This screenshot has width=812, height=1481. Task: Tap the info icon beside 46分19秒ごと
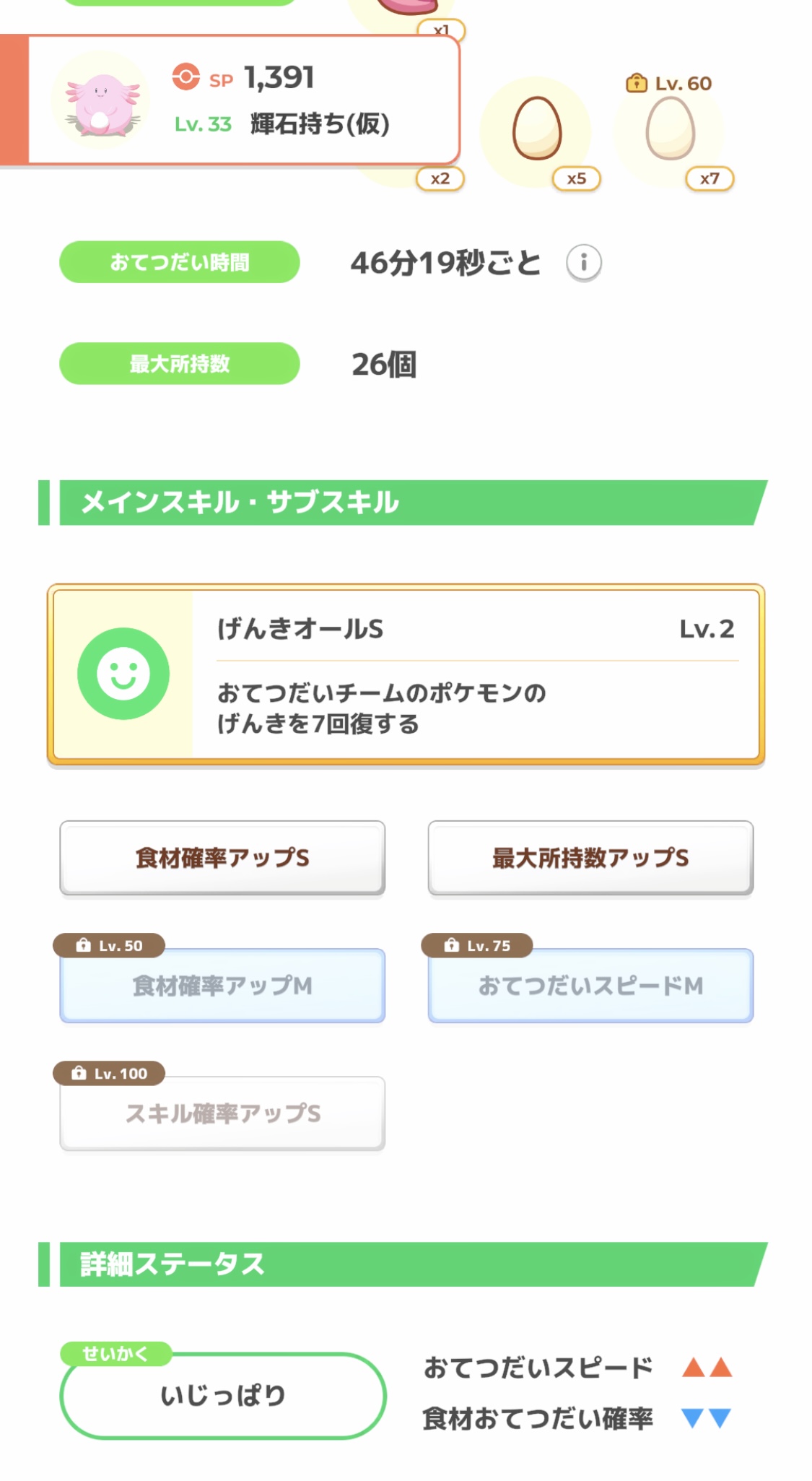pyautogui.click(x=583, y=262)
